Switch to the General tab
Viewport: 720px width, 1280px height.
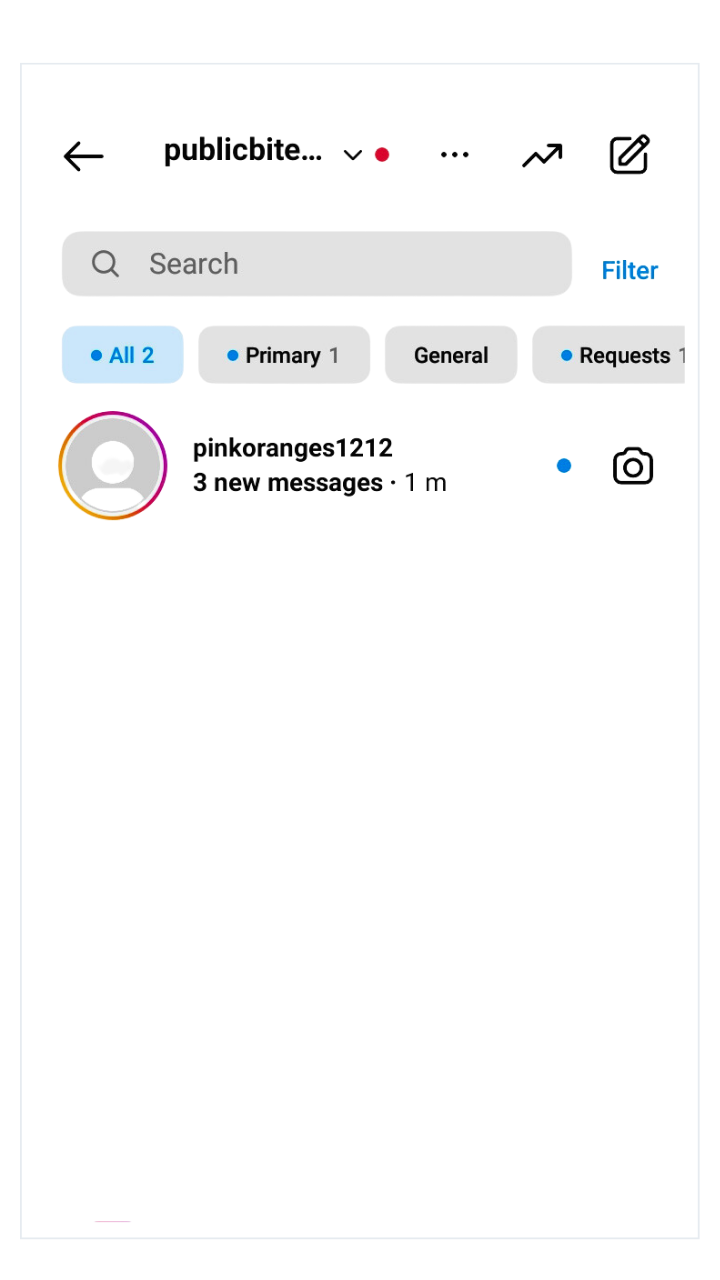(451, 355)
